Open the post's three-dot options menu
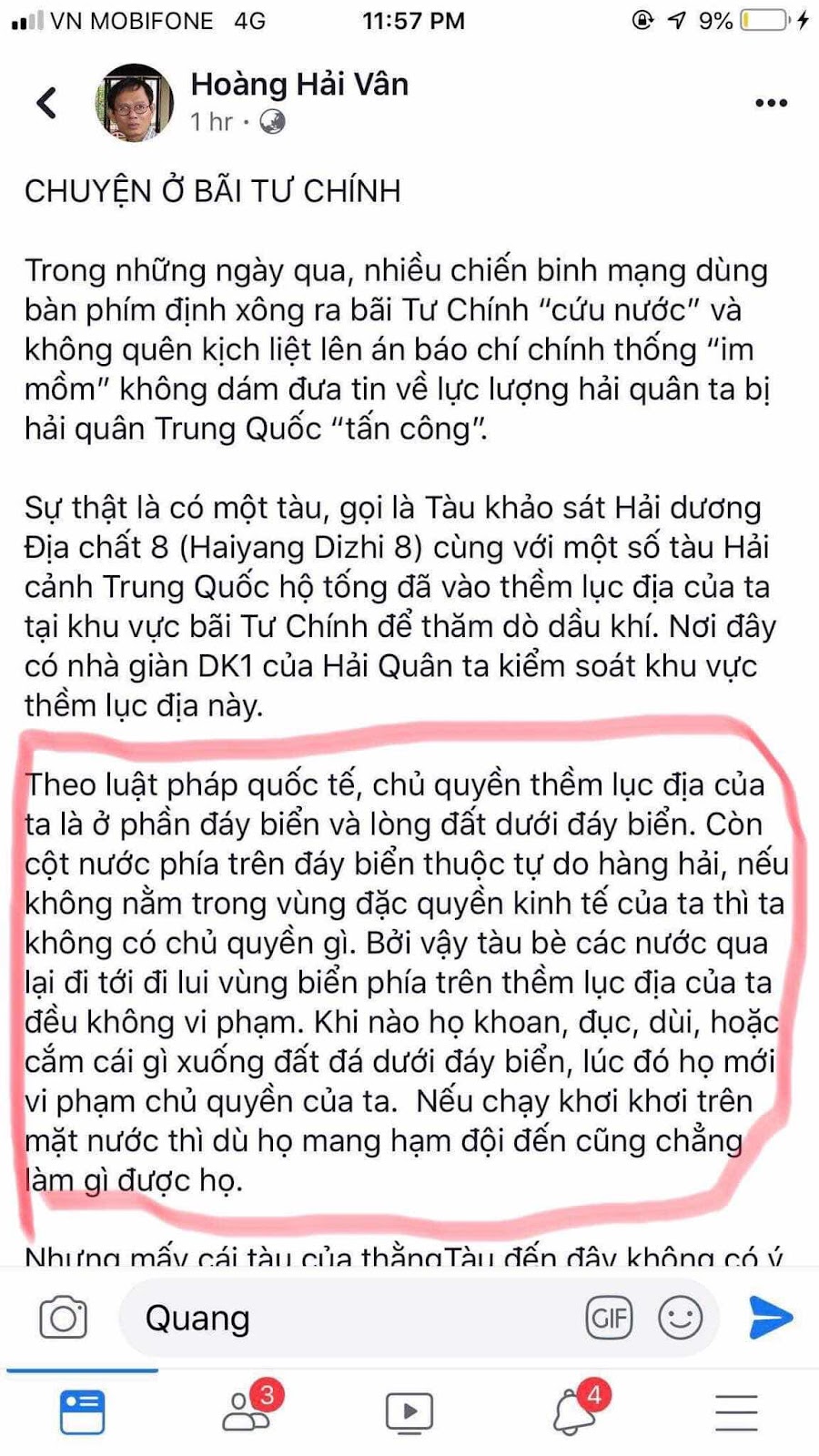Screen dimensions: 819x1456 click(x=771, y=103)
